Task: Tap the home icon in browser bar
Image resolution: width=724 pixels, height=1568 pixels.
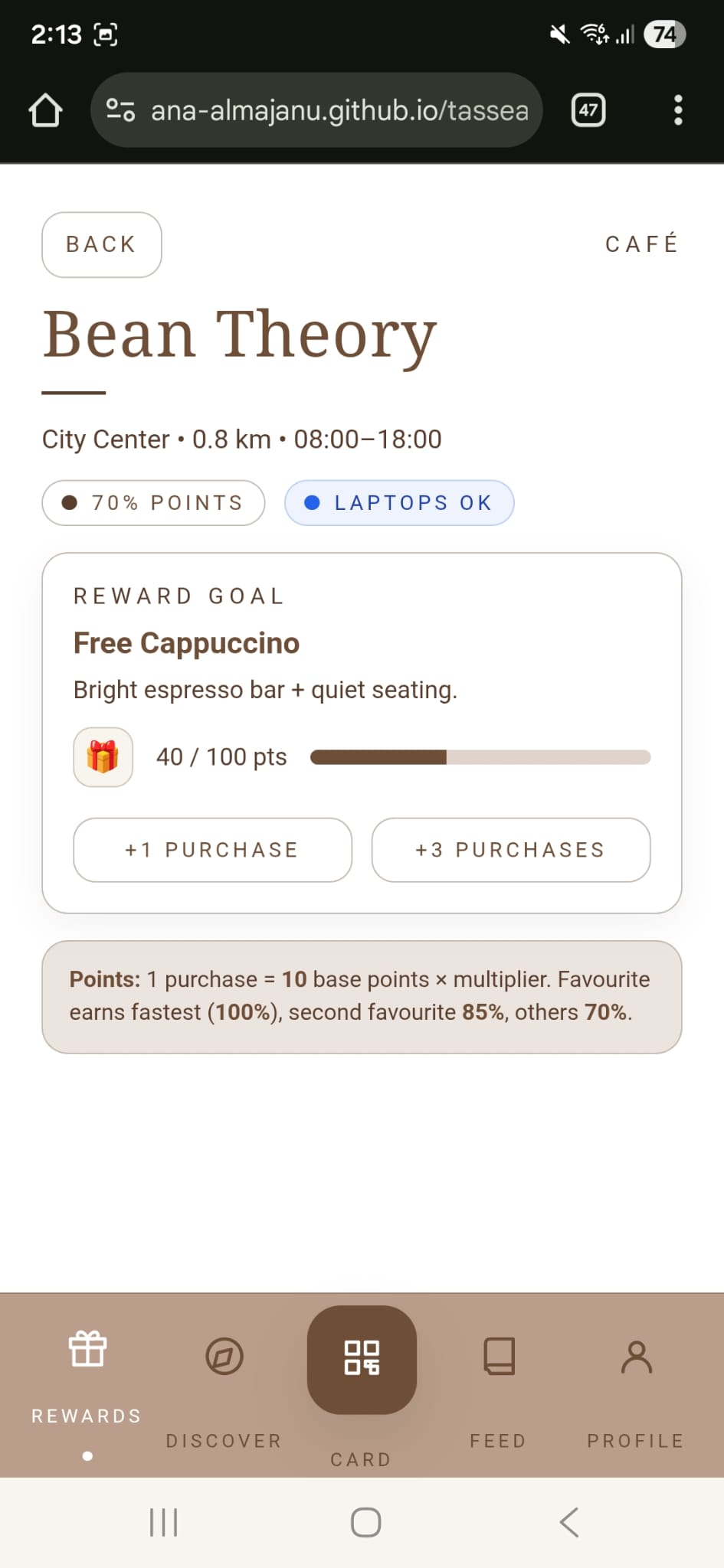Action: [x=45, y=110]
